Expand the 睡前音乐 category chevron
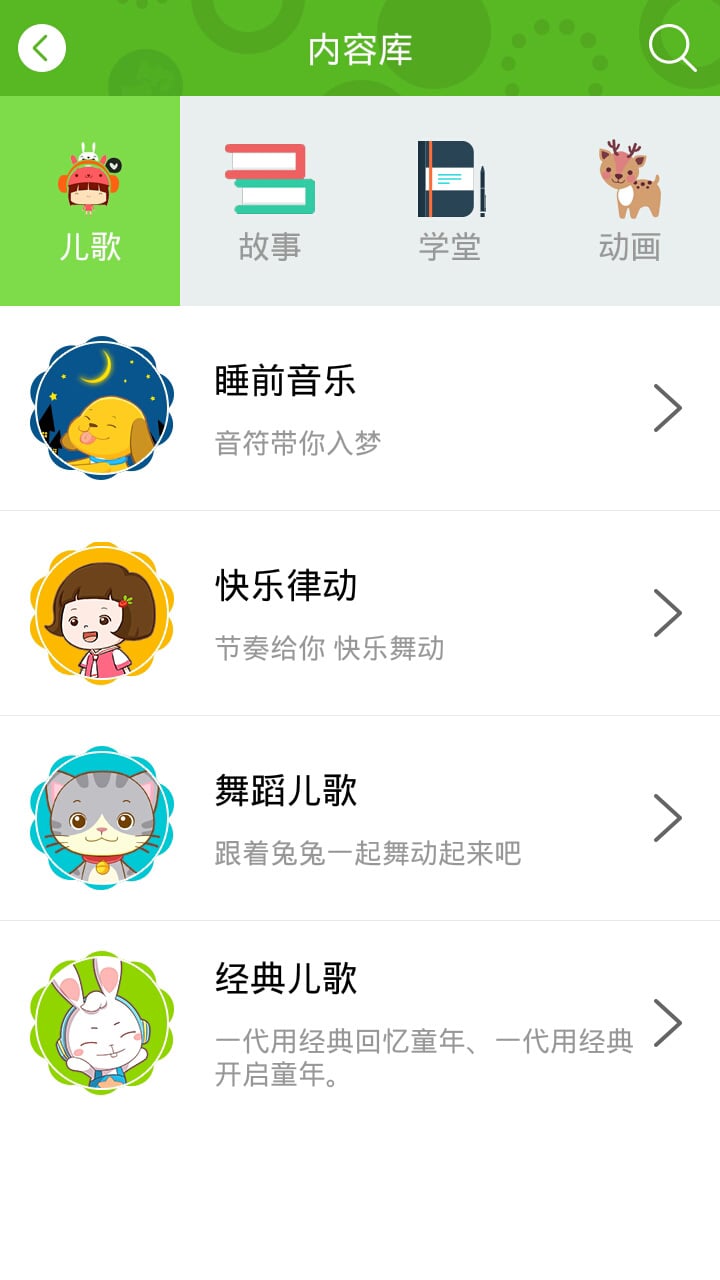 pyautogui.click(x=668, y=407)
